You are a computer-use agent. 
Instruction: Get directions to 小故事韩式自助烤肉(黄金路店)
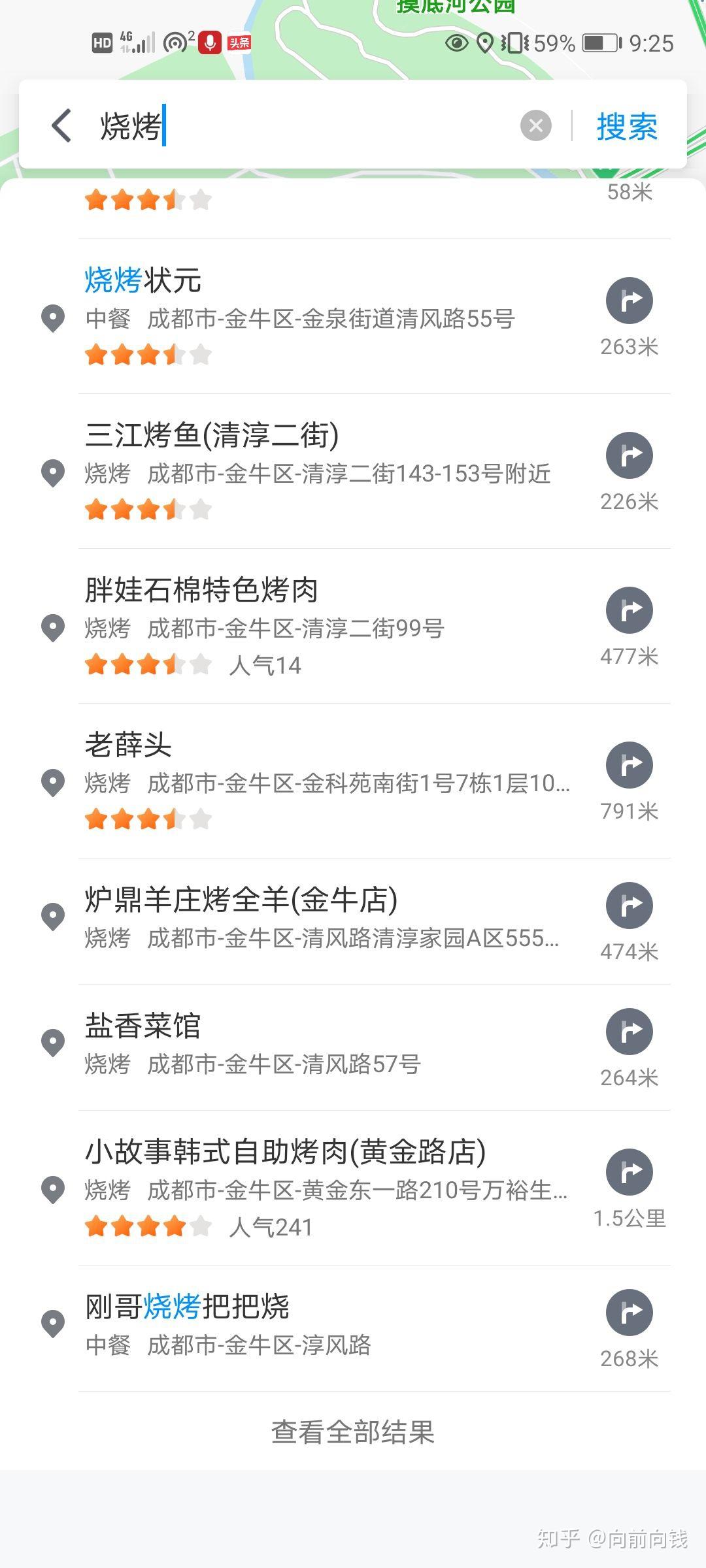click(629, 1172)
